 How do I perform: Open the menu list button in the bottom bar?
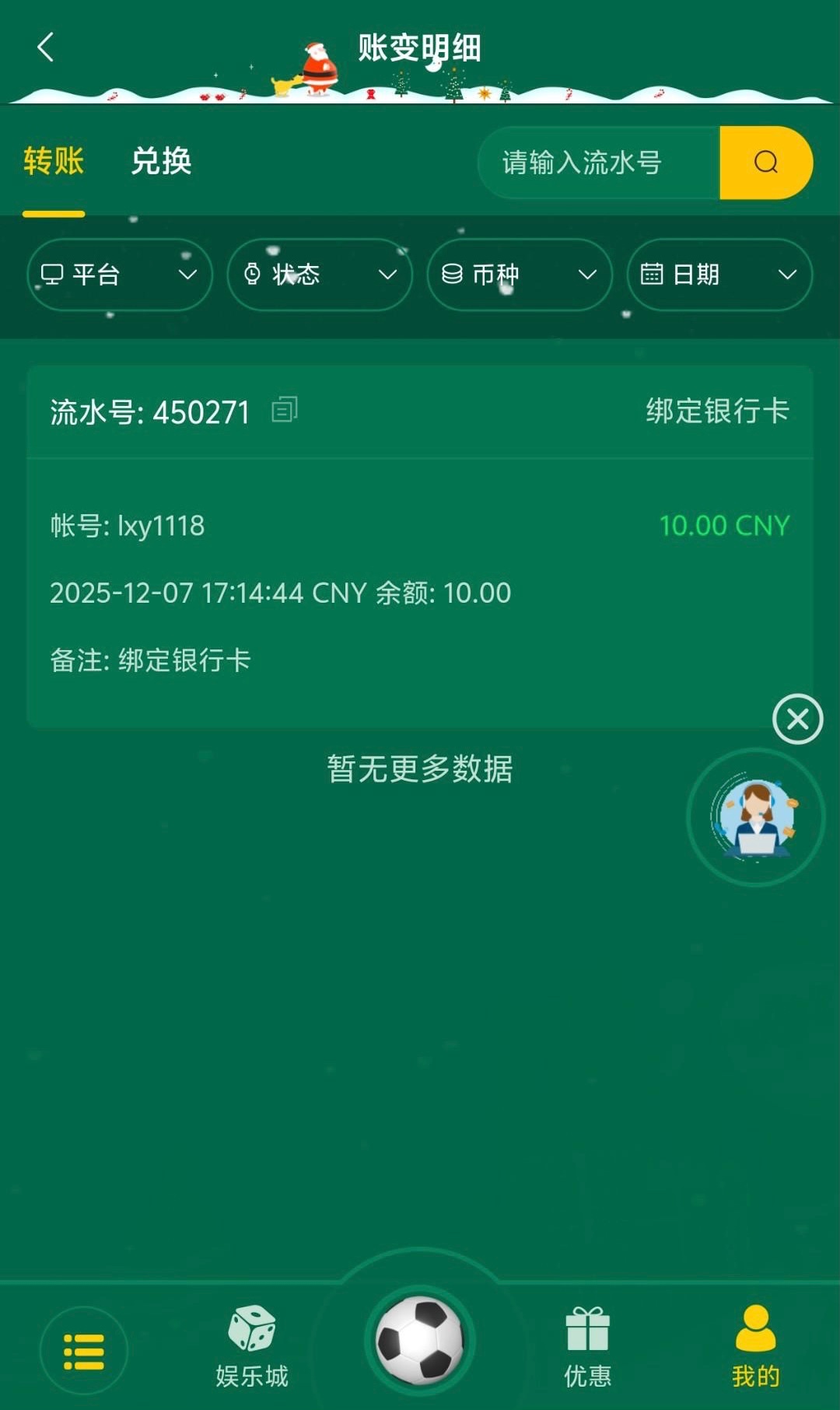point(84,1351)
